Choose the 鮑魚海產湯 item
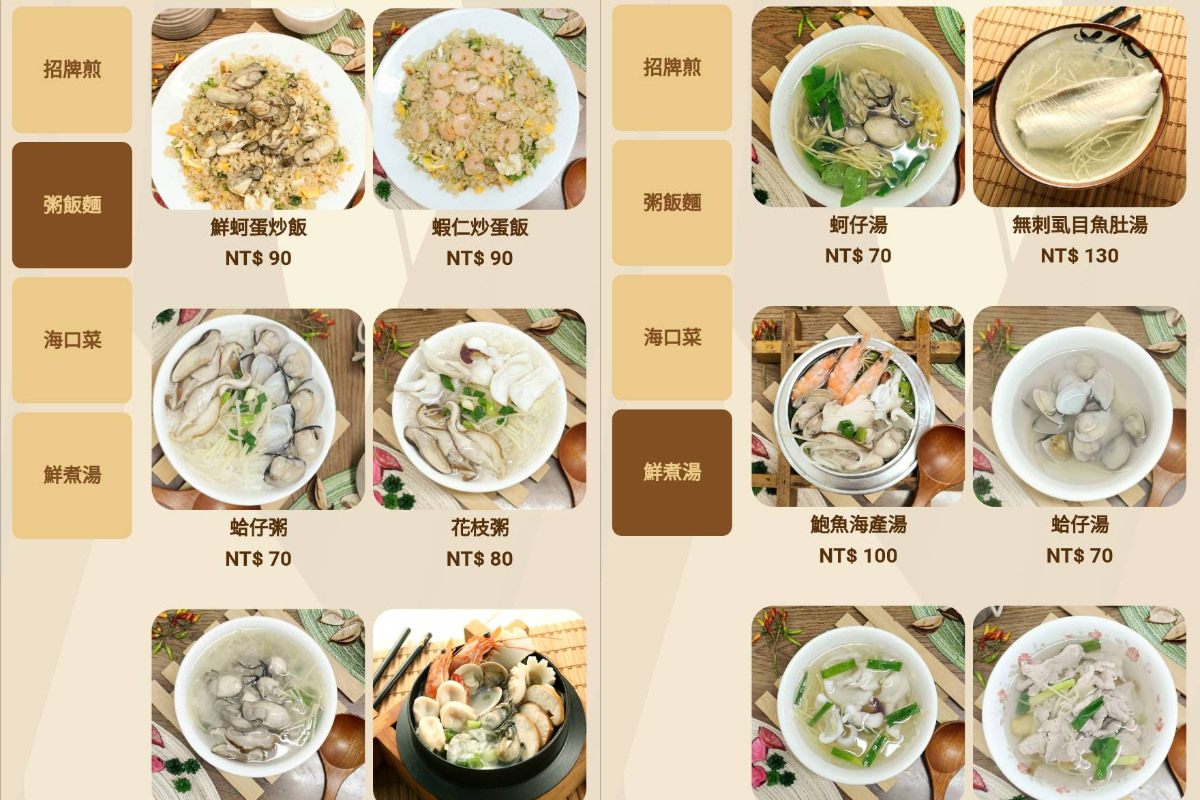The image size is (1200, 800). click(858, 407)
